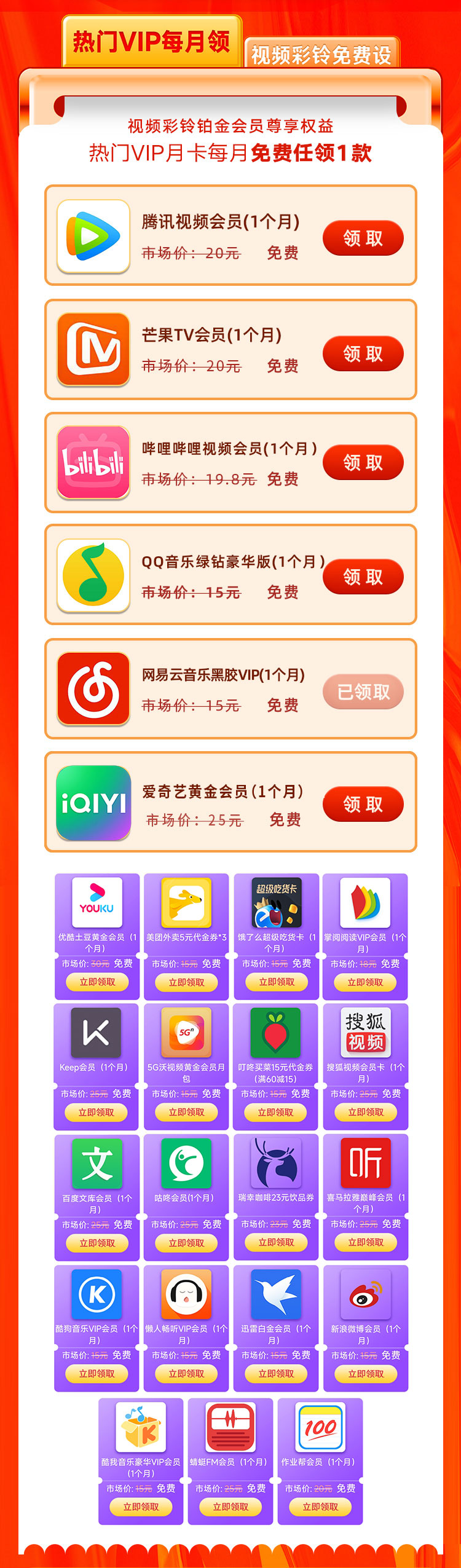Claim the 新浪微博会员 offer

(366, 1373)
